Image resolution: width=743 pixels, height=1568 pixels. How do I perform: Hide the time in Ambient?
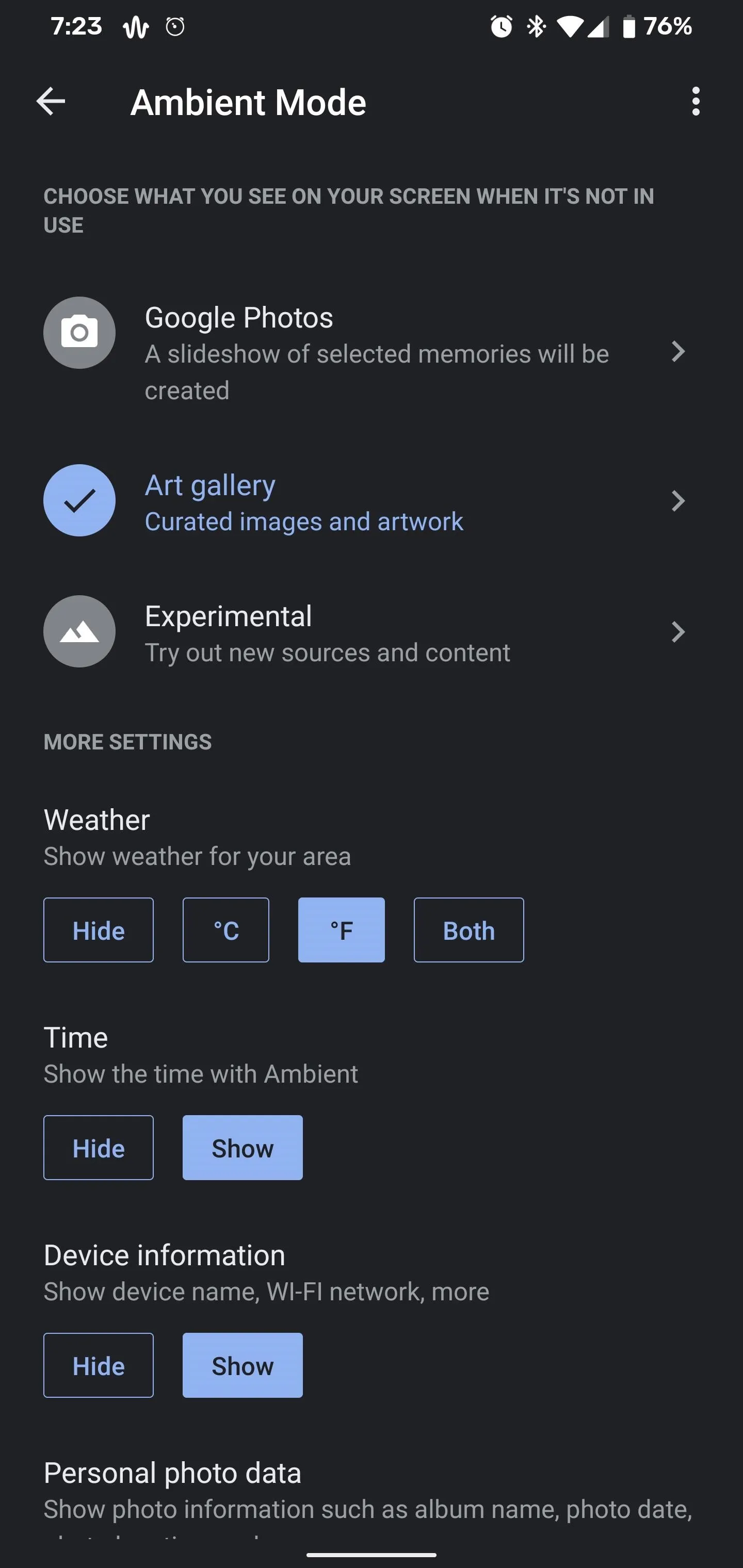[x=98, y=1148]
